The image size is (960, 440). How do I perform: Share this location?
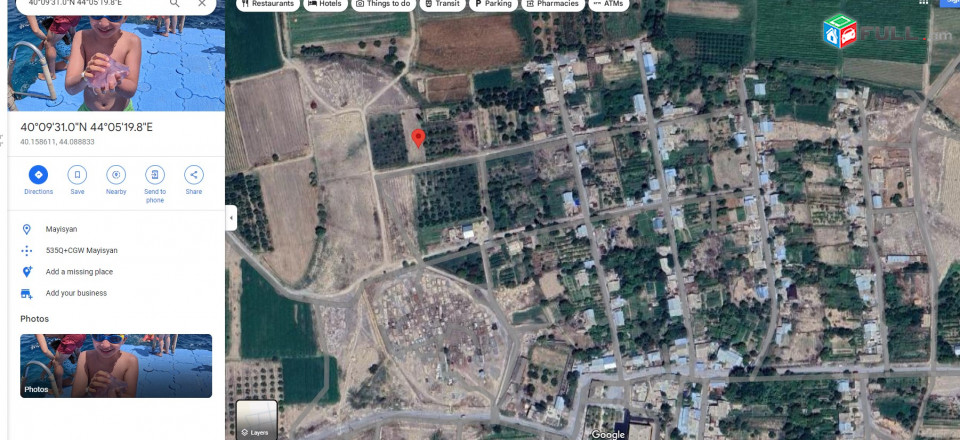[x=193, y=176]
